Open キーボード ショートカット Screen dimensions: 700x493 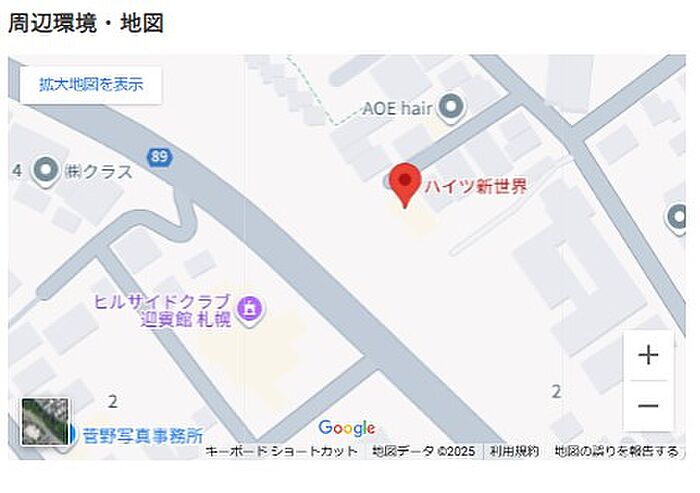point(281,452)
